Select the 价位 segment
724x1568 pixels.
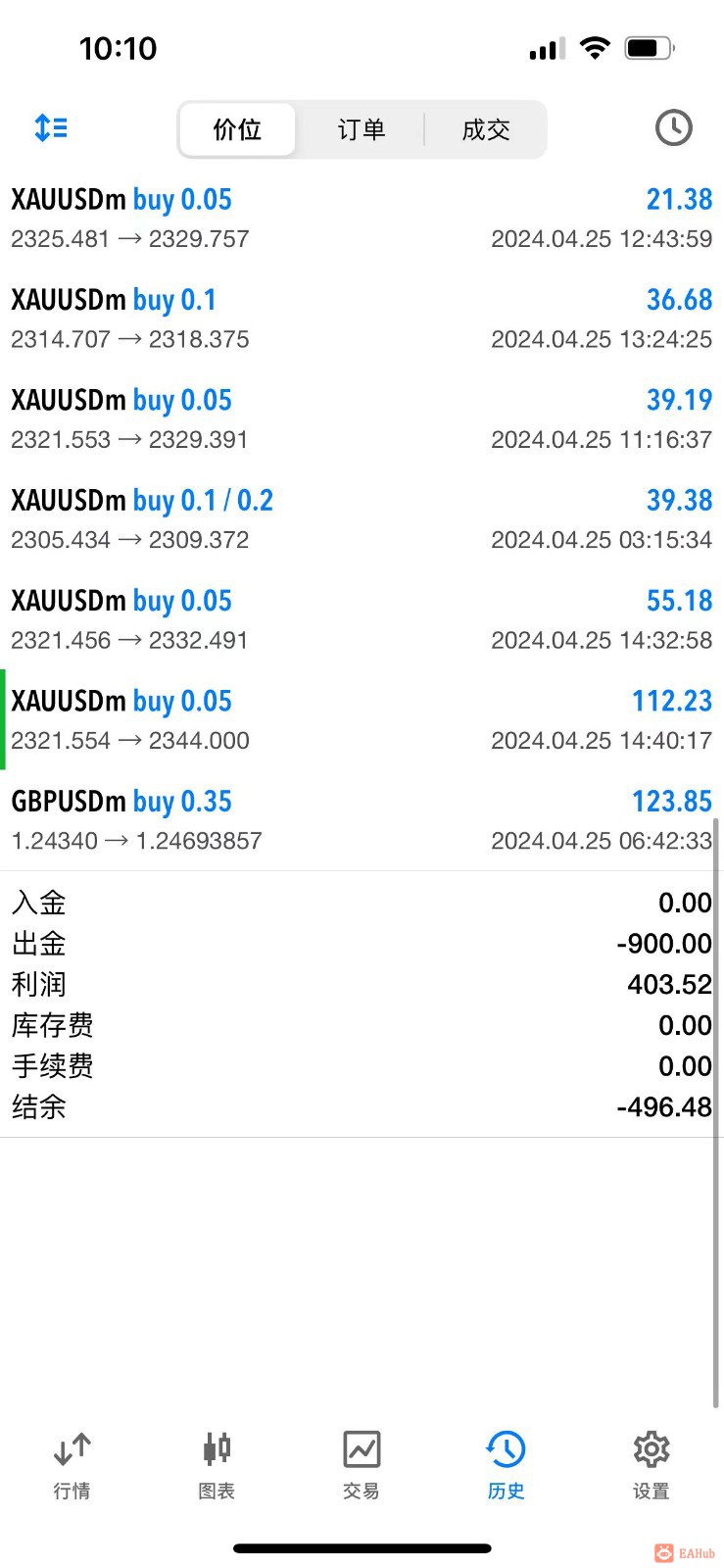pyautogui.click(x=237, y=129)
